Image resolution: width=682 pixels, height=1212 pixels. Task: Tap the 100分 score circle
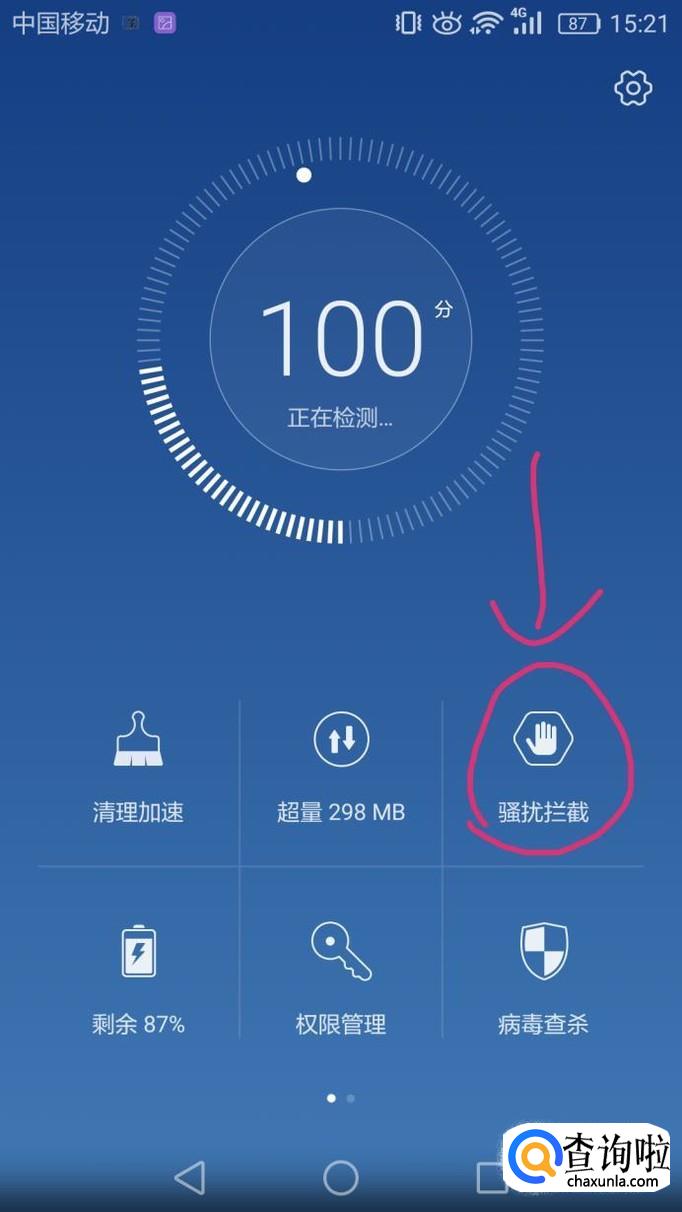click(x=341, y=338)
